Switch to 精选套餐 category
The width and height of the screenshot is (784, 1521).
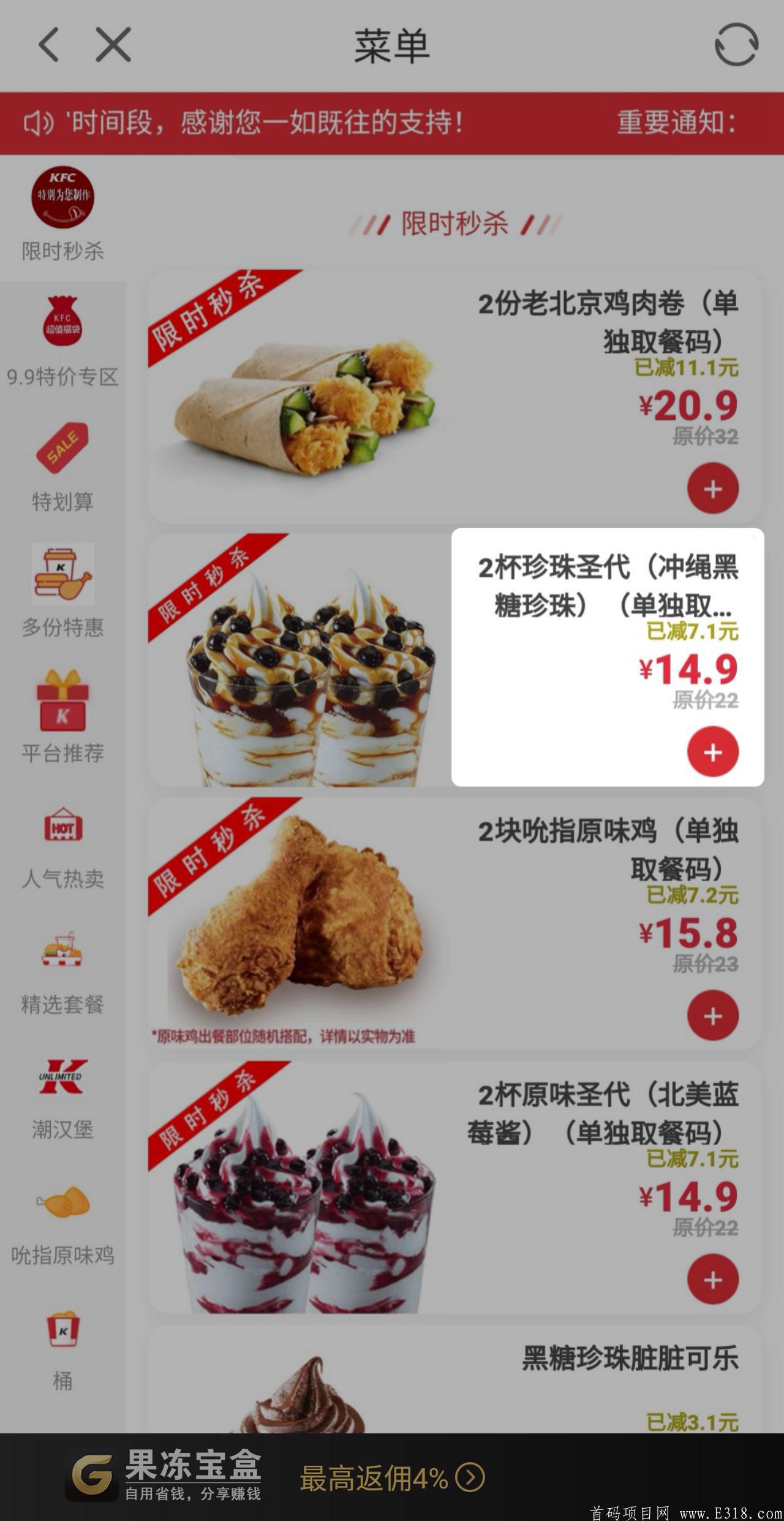(62, 970)
